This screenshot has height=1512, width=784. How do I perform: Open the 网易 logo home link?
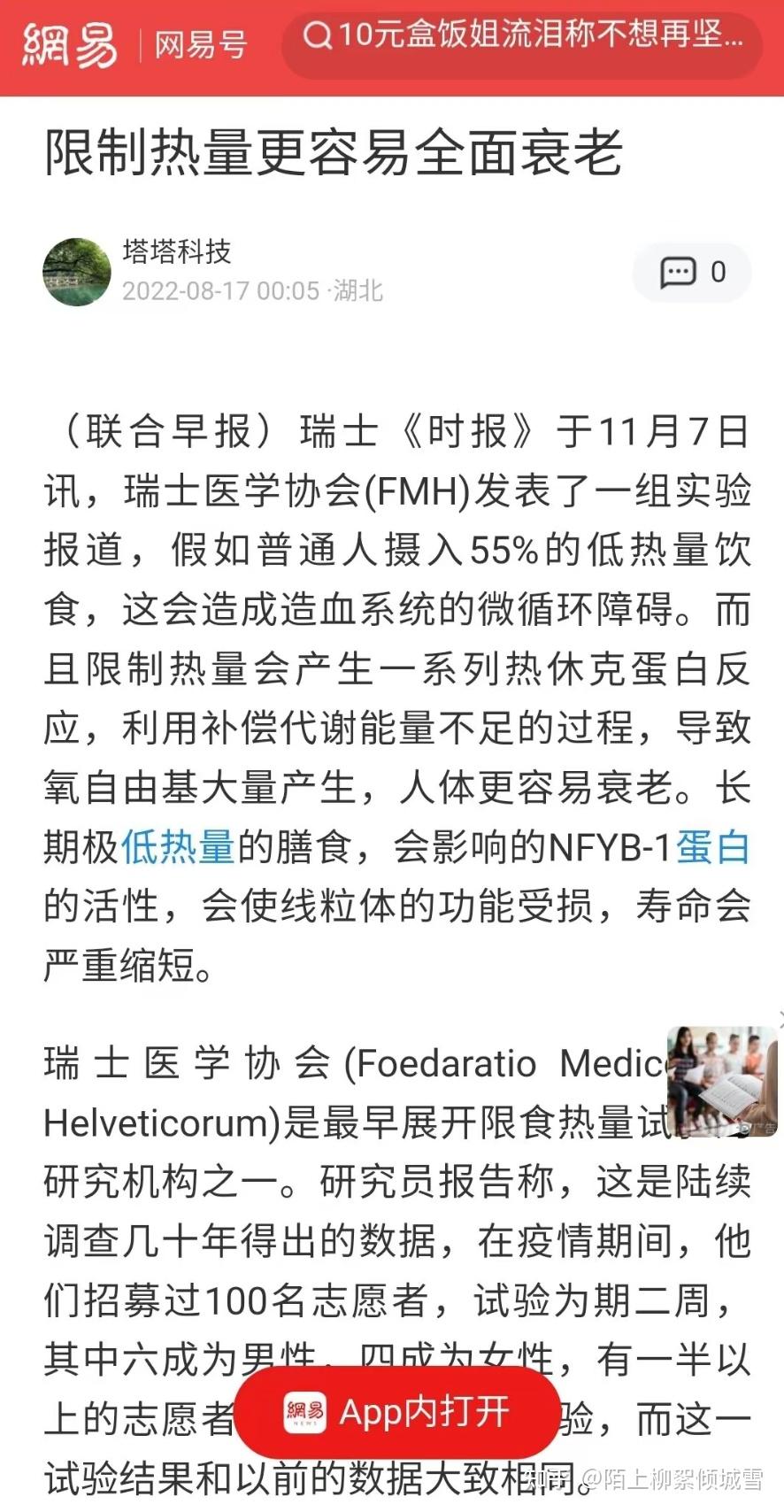coord(69,44)
